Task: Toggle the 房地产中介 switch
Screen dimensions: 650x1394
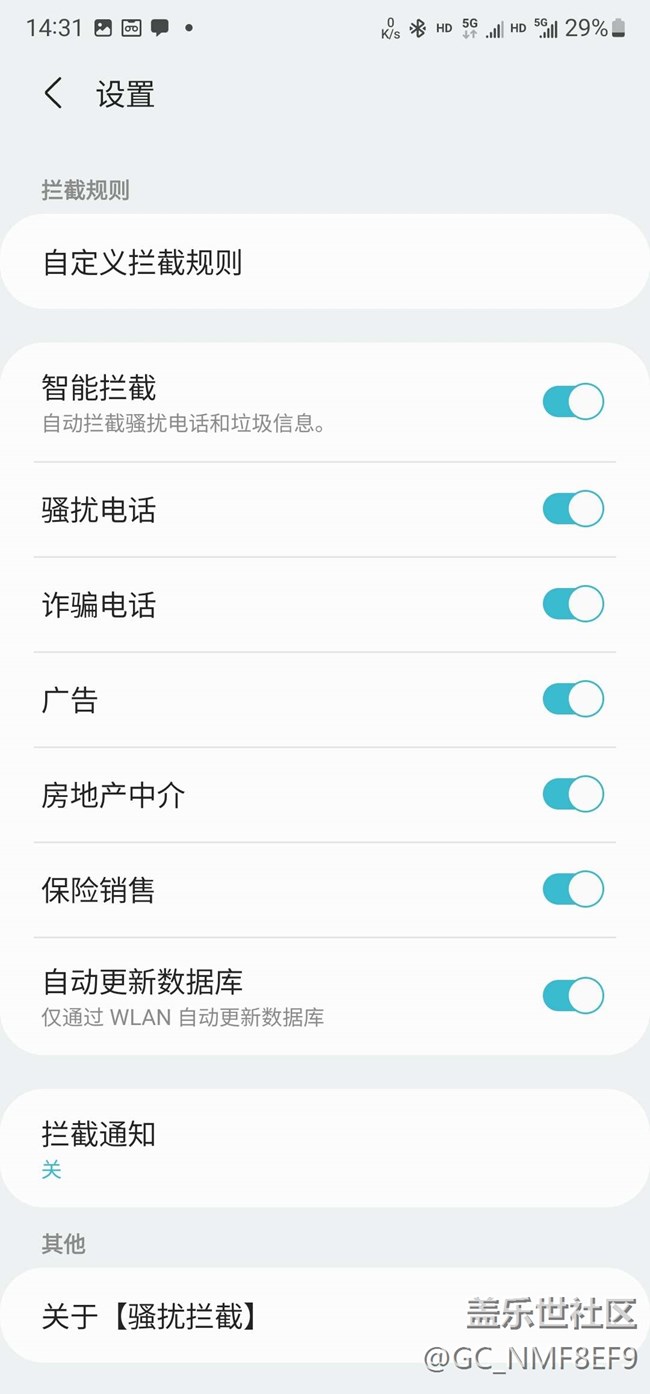Action: [573, 794]
